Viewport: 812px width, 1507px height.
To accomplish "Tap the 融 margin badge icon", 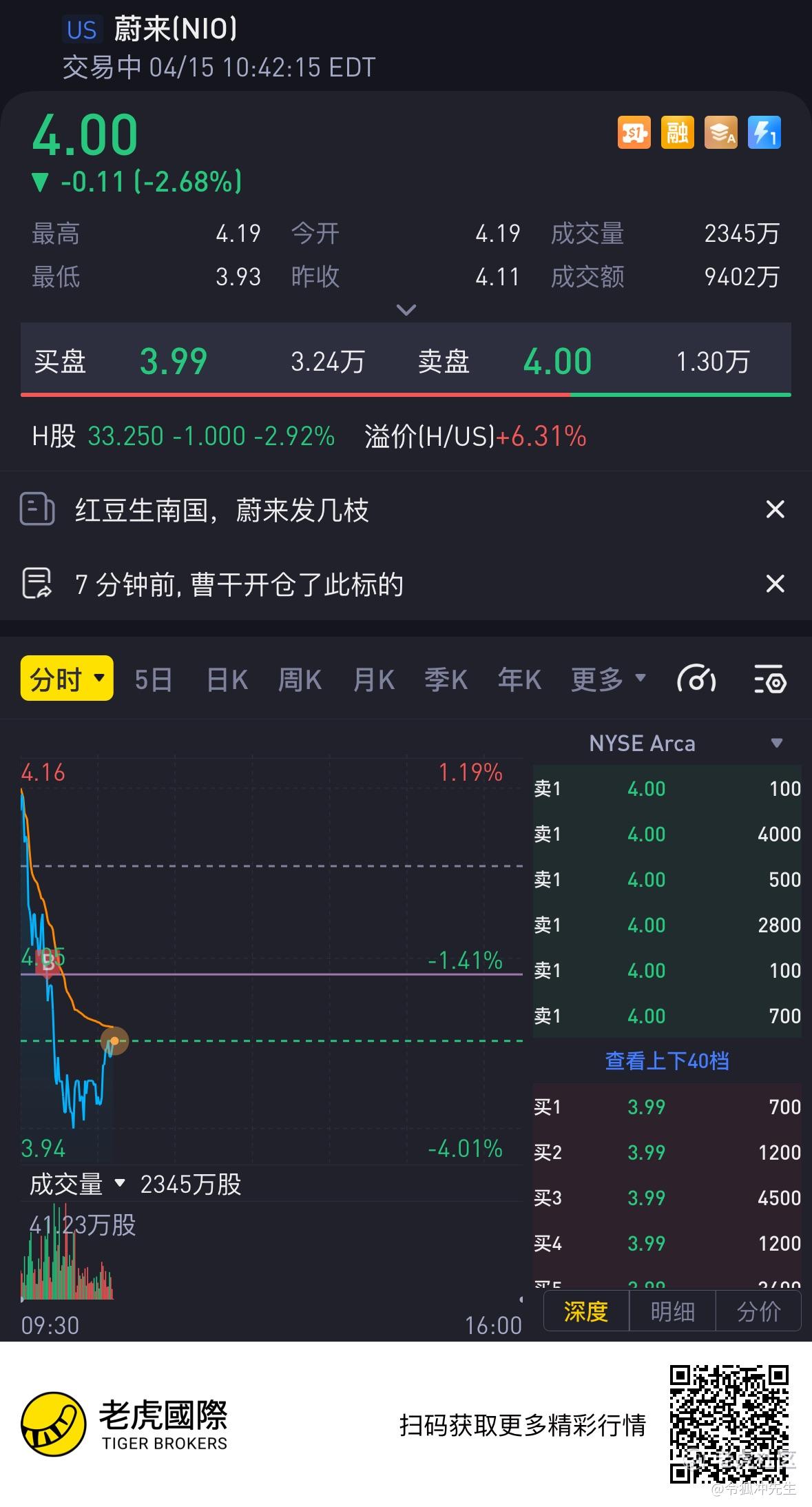I will coord(677,132).
